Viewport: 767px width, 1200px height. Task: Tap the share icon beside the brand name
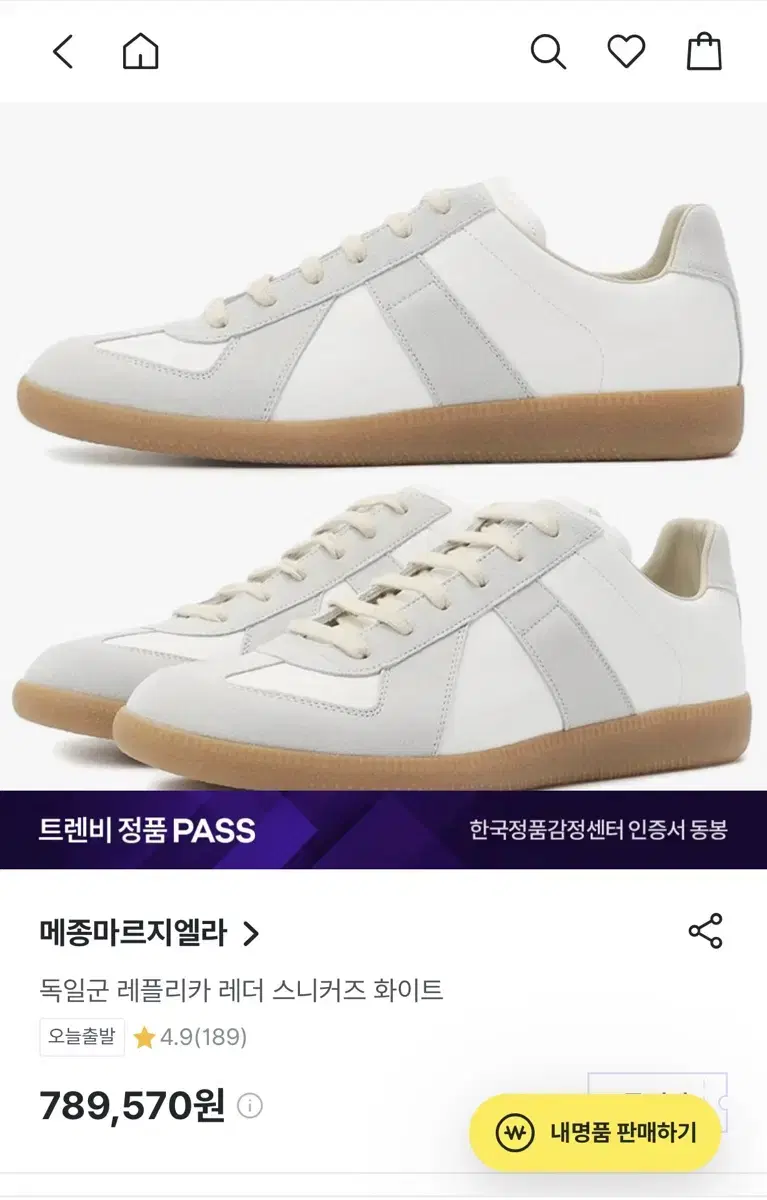(x=707, y=932)
